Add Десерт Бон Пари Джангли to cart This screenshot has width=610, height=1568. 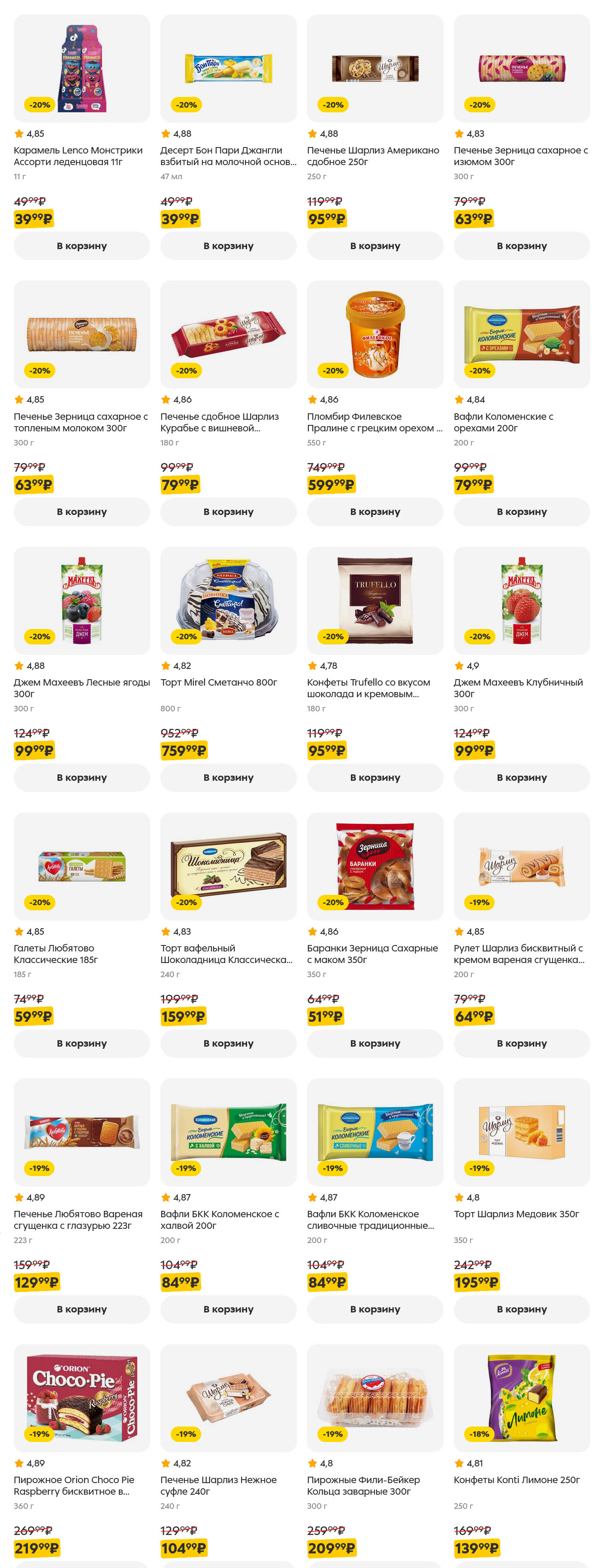(x=228, y=246)
